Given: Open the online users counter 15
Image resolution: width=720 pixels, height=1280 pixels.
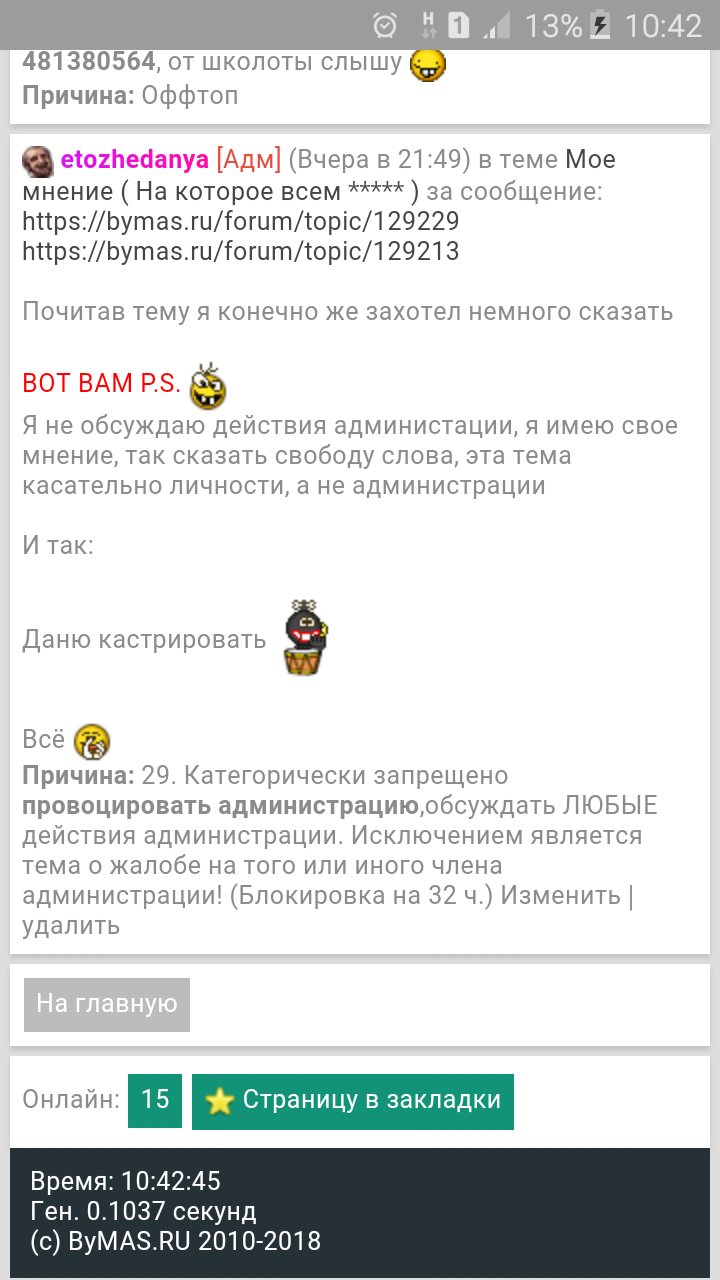Looking at the screenshot, I should [155, 1101].
